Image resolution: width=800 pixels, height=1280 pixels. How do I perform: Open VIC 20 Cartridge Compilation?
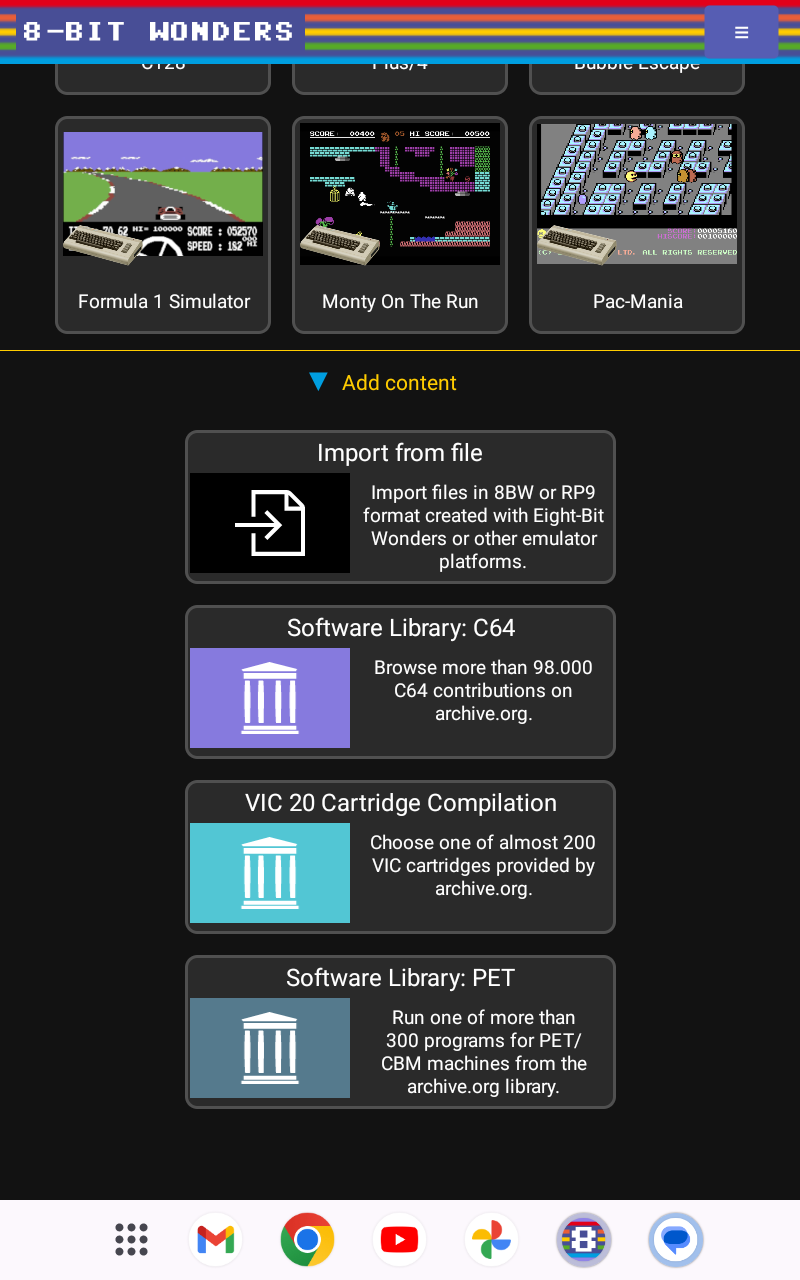[400, 857]
